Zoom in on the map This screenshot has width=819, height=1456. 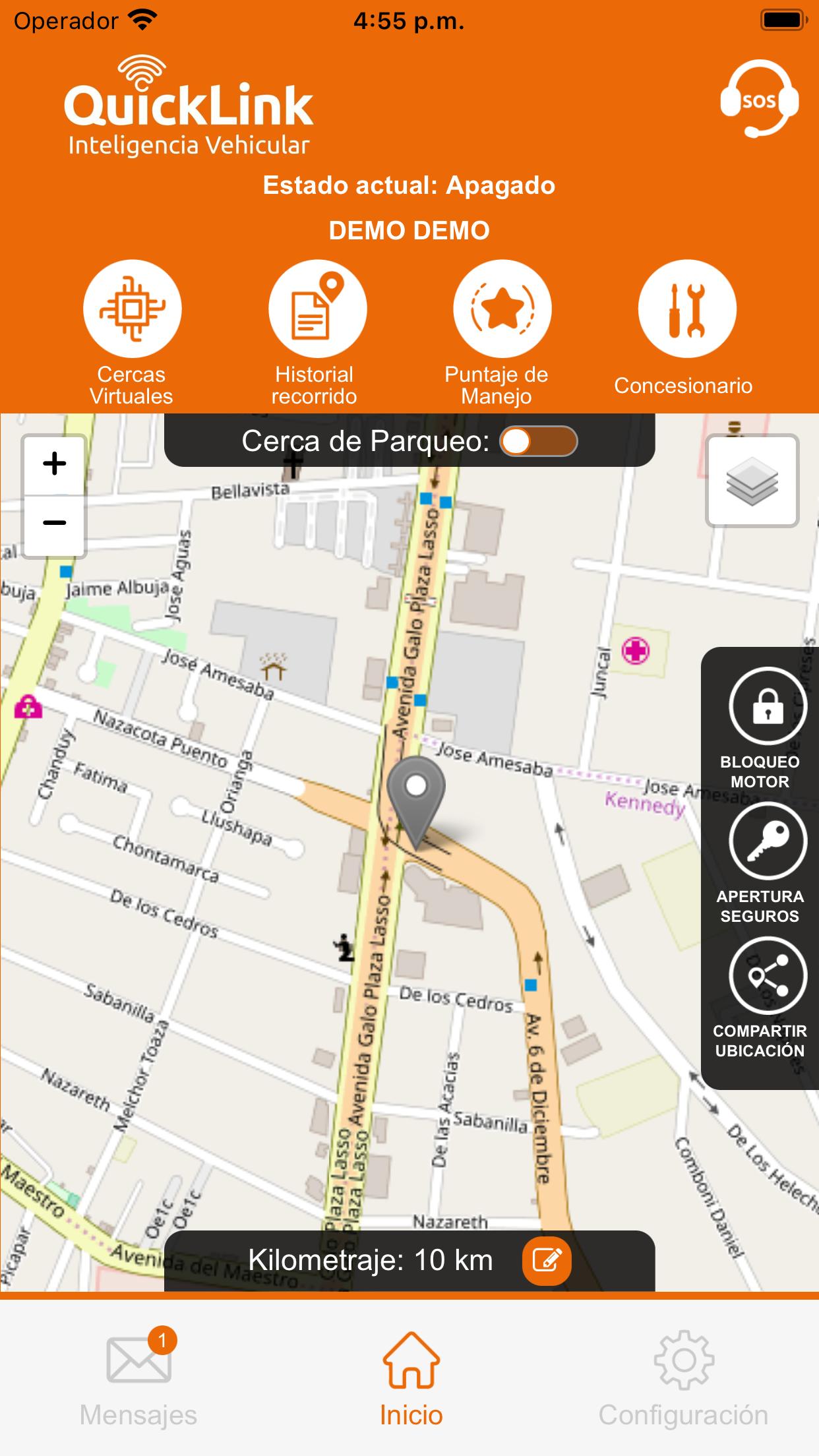pos(55,464)
